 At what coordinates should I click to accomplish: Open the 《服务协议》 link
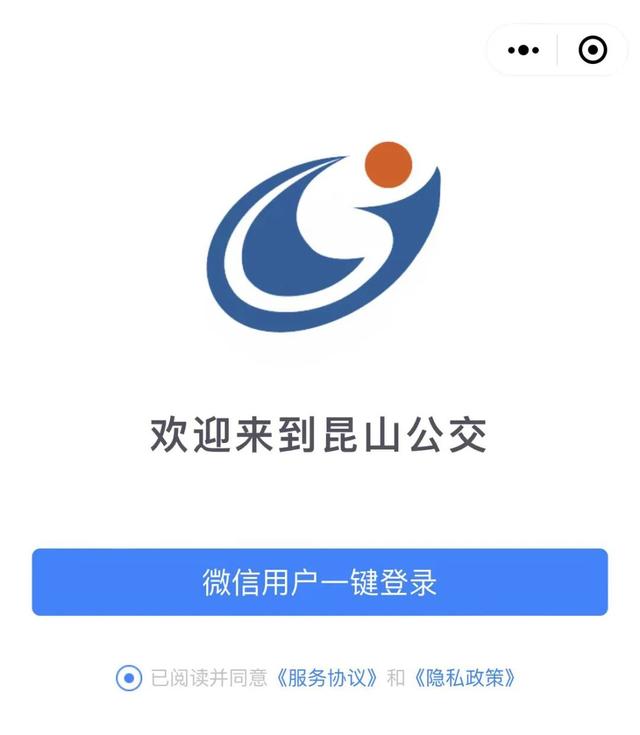click(326, 678)
